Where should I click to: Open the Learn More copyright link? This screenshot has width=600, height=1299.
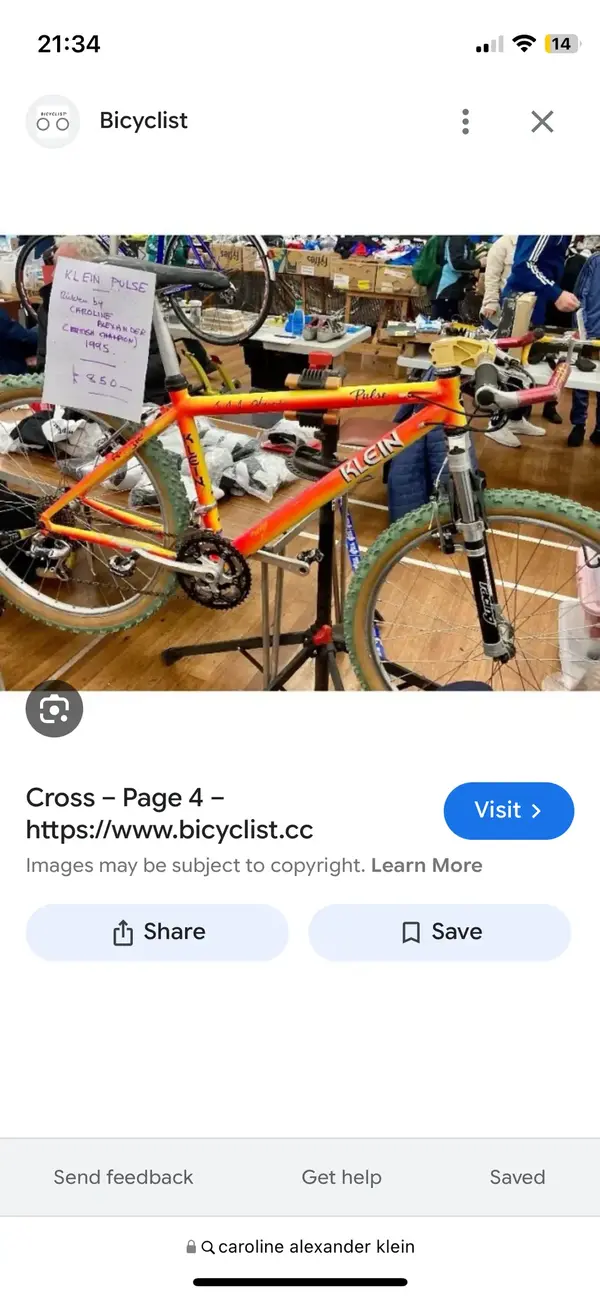pyautogui.click(x=426, y=866)
